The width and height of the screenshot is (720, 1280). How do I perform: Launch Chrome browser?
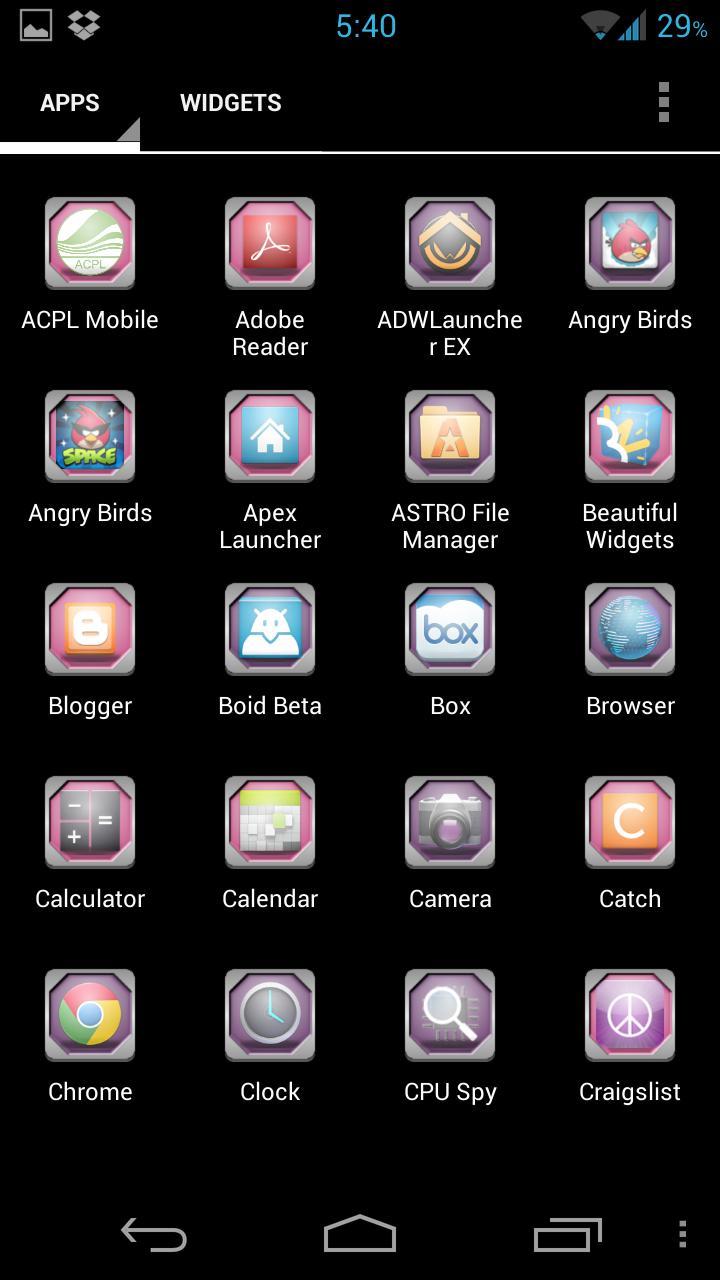(90, 1015)
